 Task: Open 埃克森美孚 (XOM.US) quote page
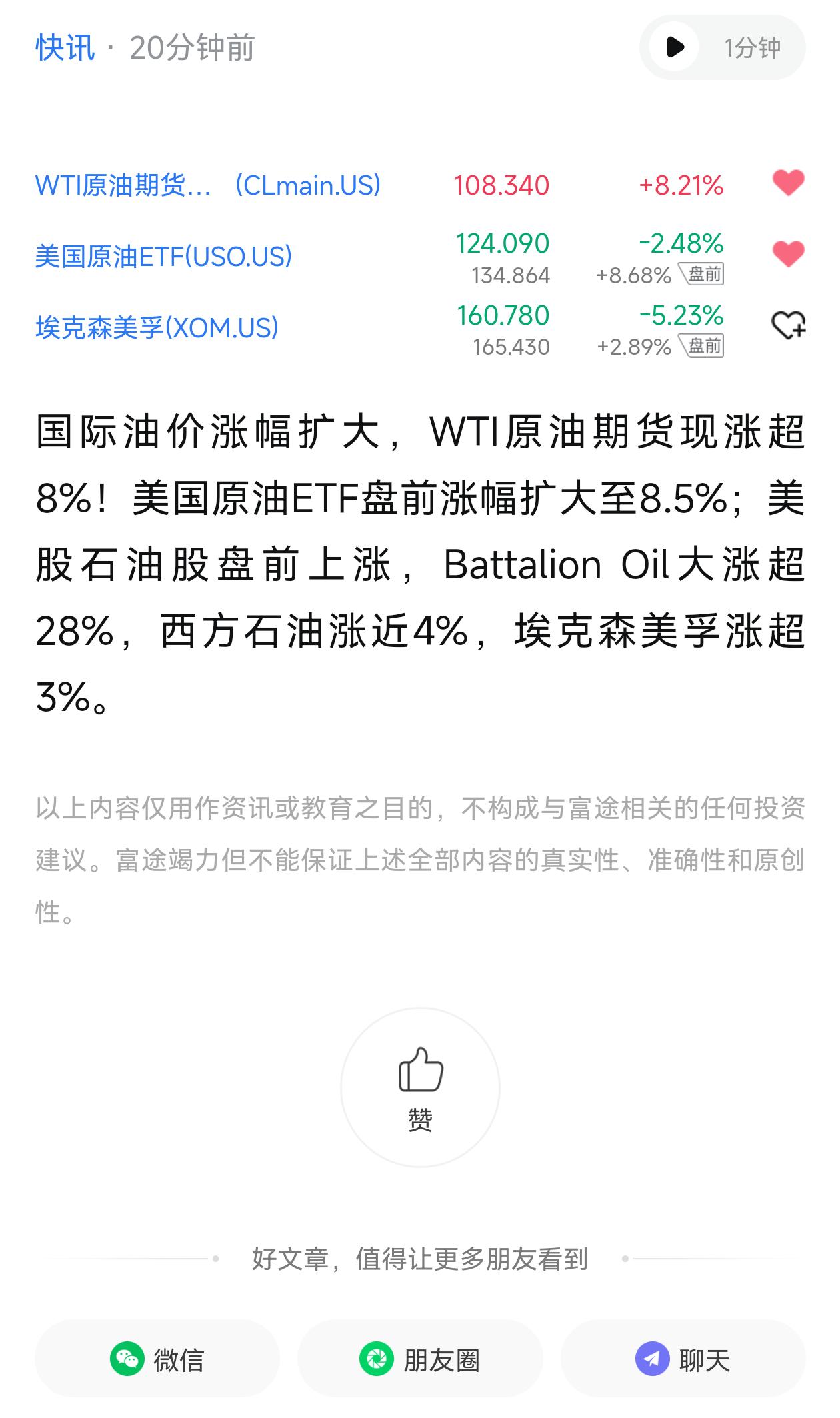157,327
